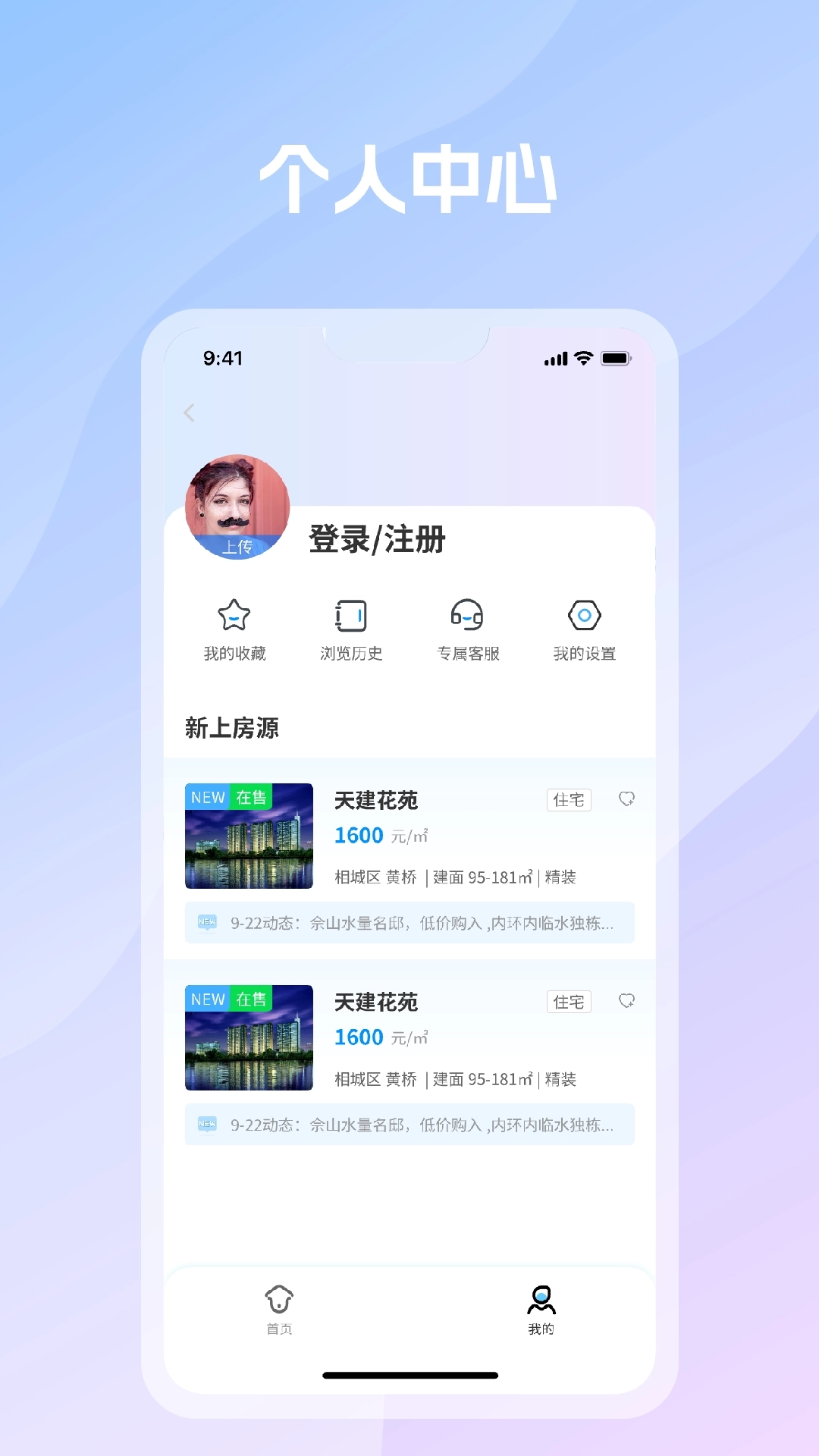The width and height of the screenshot is (819, 1456).
Task: Expand with the back chevron at top left
Action: coord(189,413)
